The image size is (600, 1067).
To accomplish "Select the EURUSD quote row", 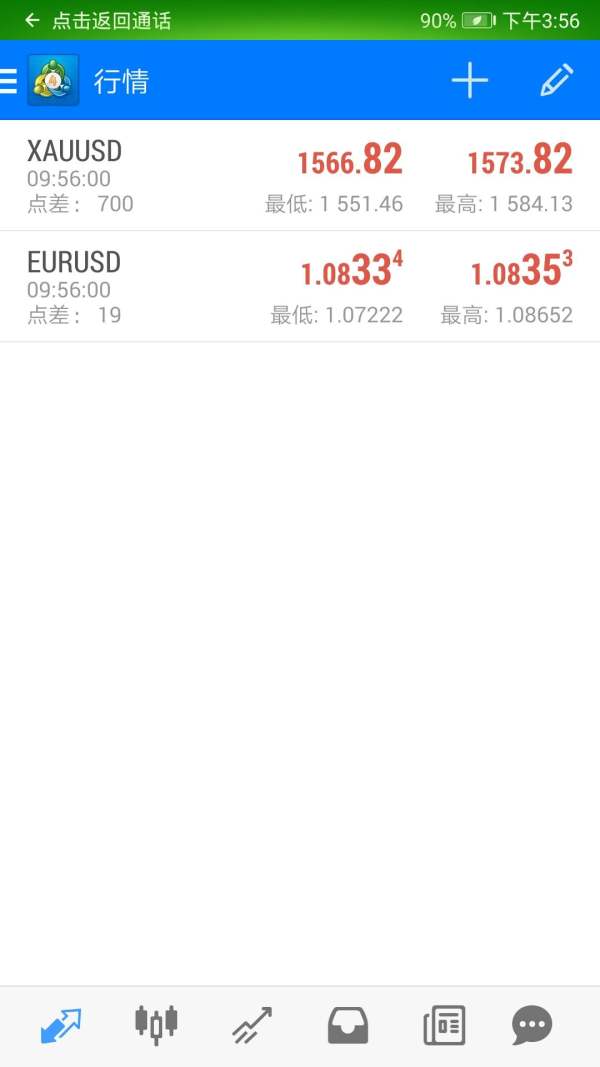I will [x=300, y=287].
